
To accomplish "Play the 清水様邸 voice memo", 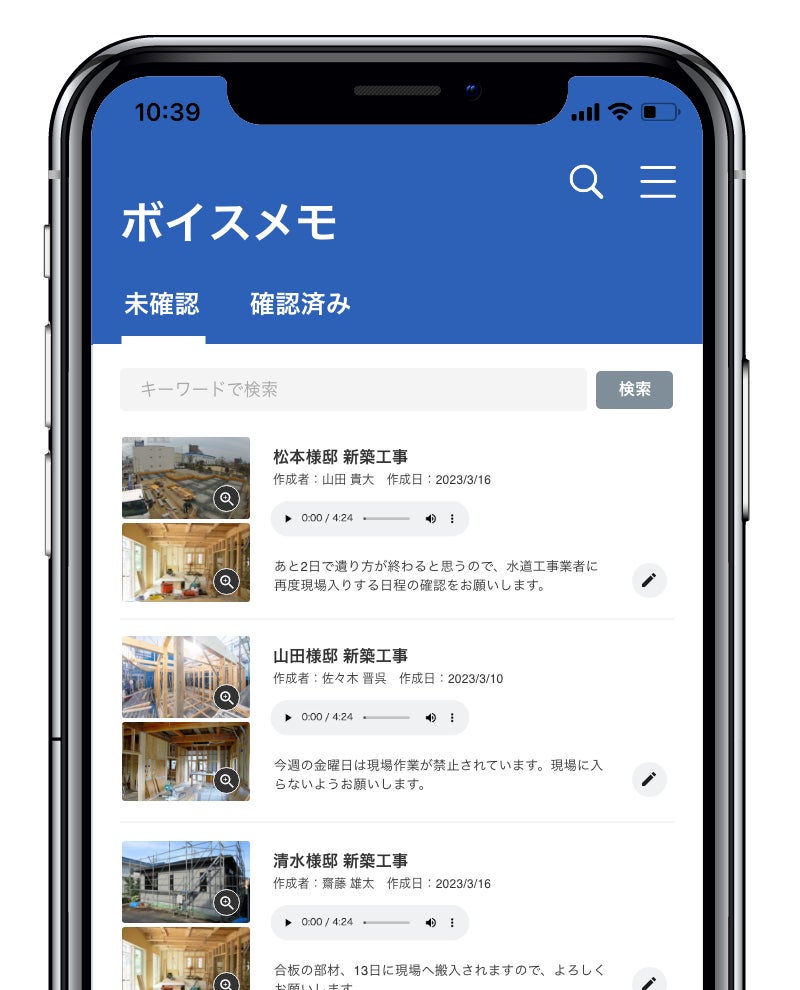I will (x=288, y=922).
